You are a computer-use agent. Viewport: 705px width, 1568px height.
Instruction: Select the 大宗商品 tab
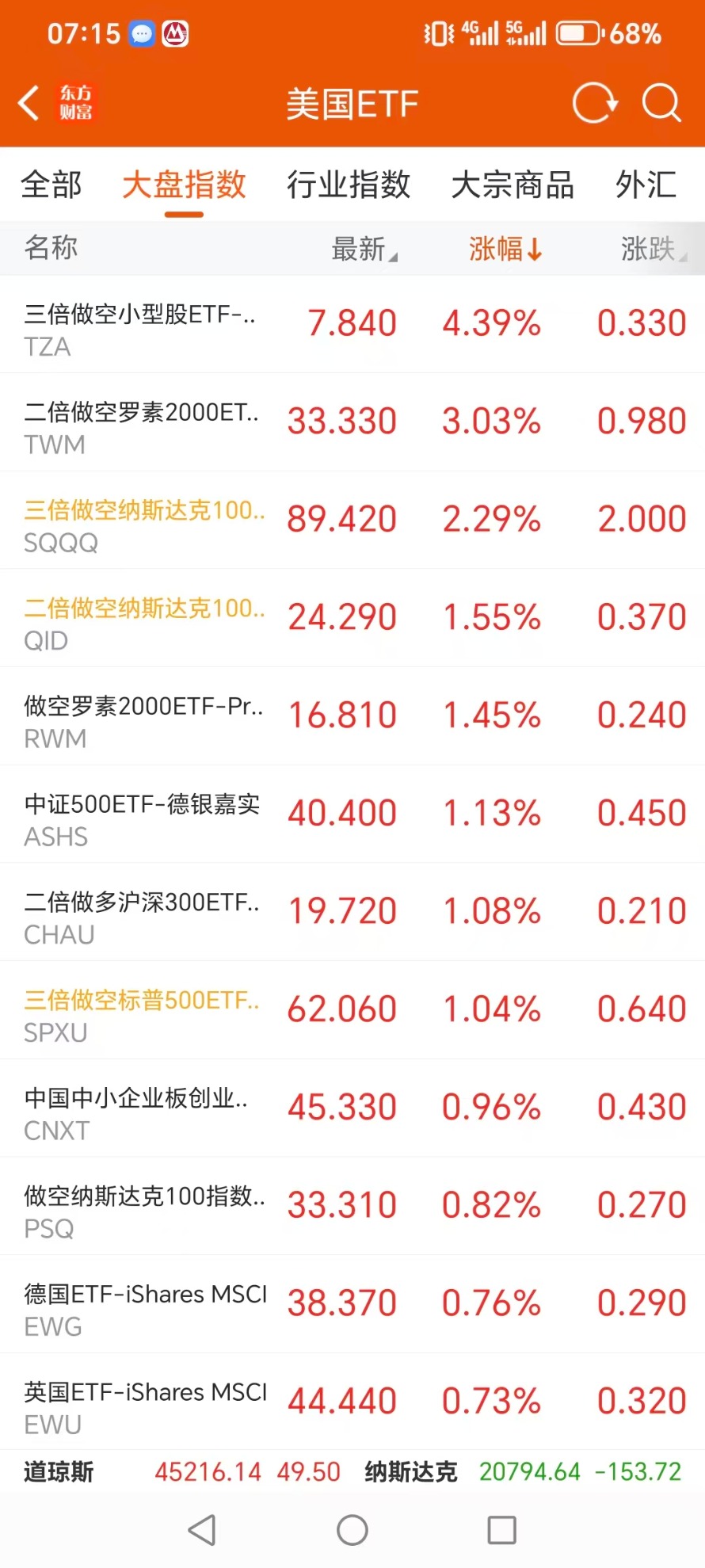click(x=513, y=185)
